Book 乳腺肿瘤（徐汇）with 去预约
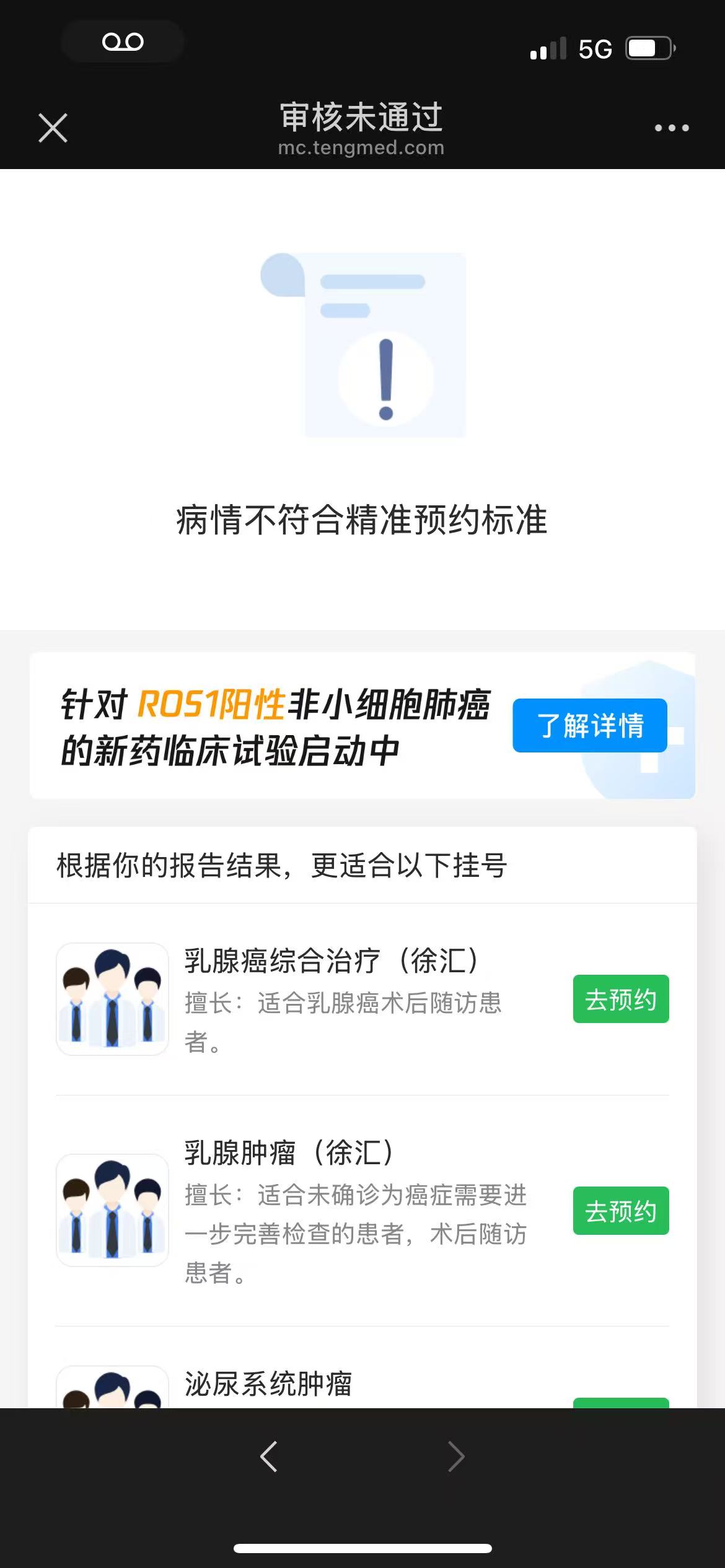This screenshot has width=725, height=1568. (620, 1211)
